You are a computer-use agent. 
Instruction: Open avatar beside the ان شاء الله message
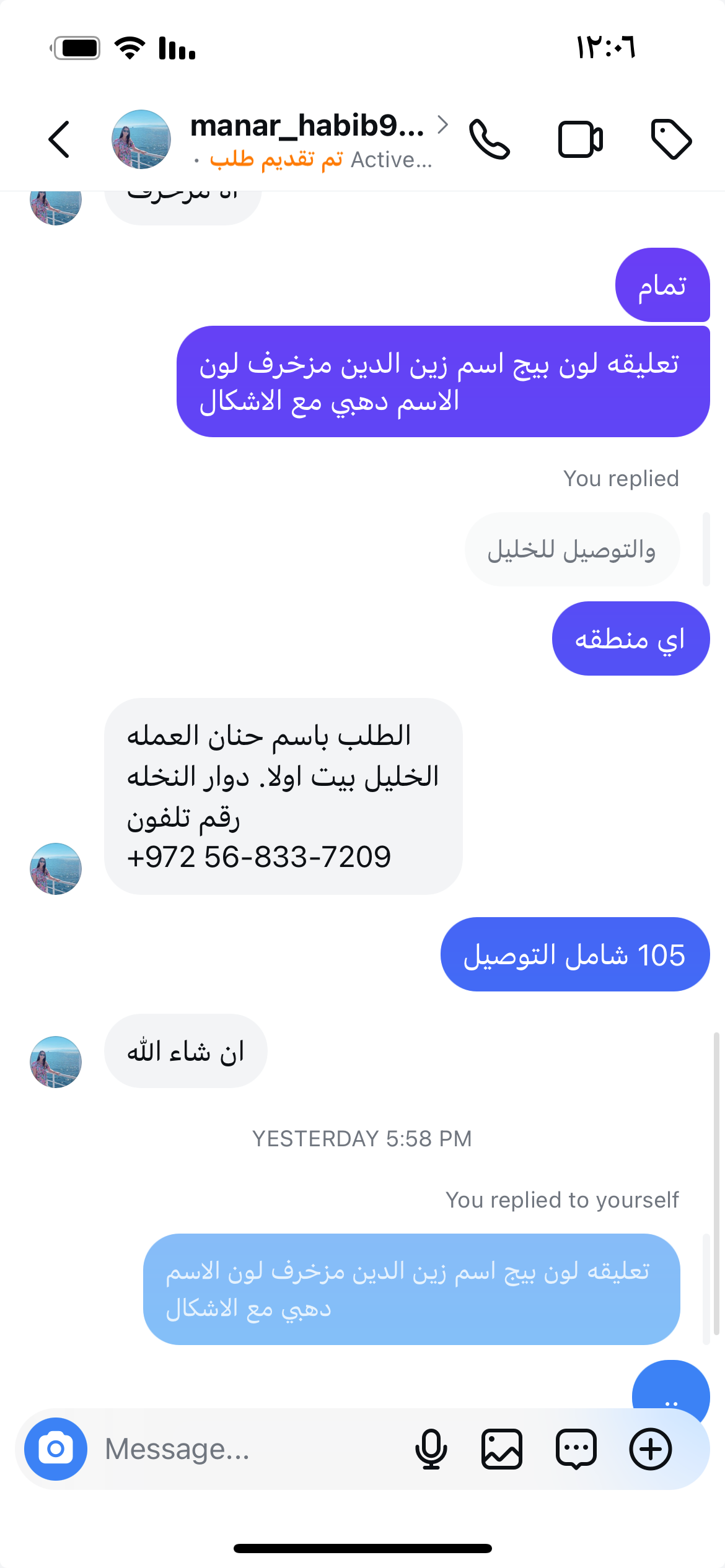coord(56,1062)
